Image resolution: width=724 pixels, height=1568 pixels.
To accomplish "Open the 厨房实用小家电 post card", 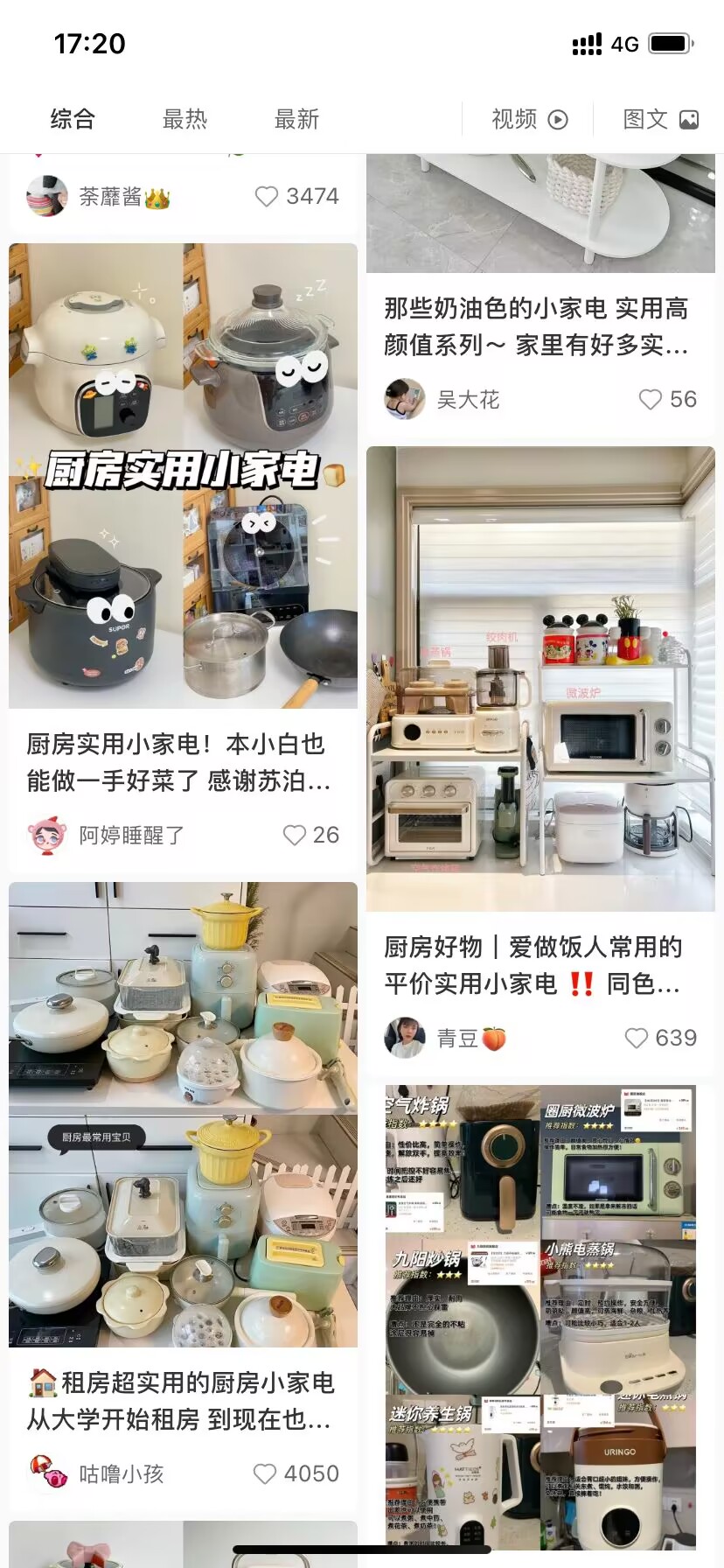I will coord(183,475).
